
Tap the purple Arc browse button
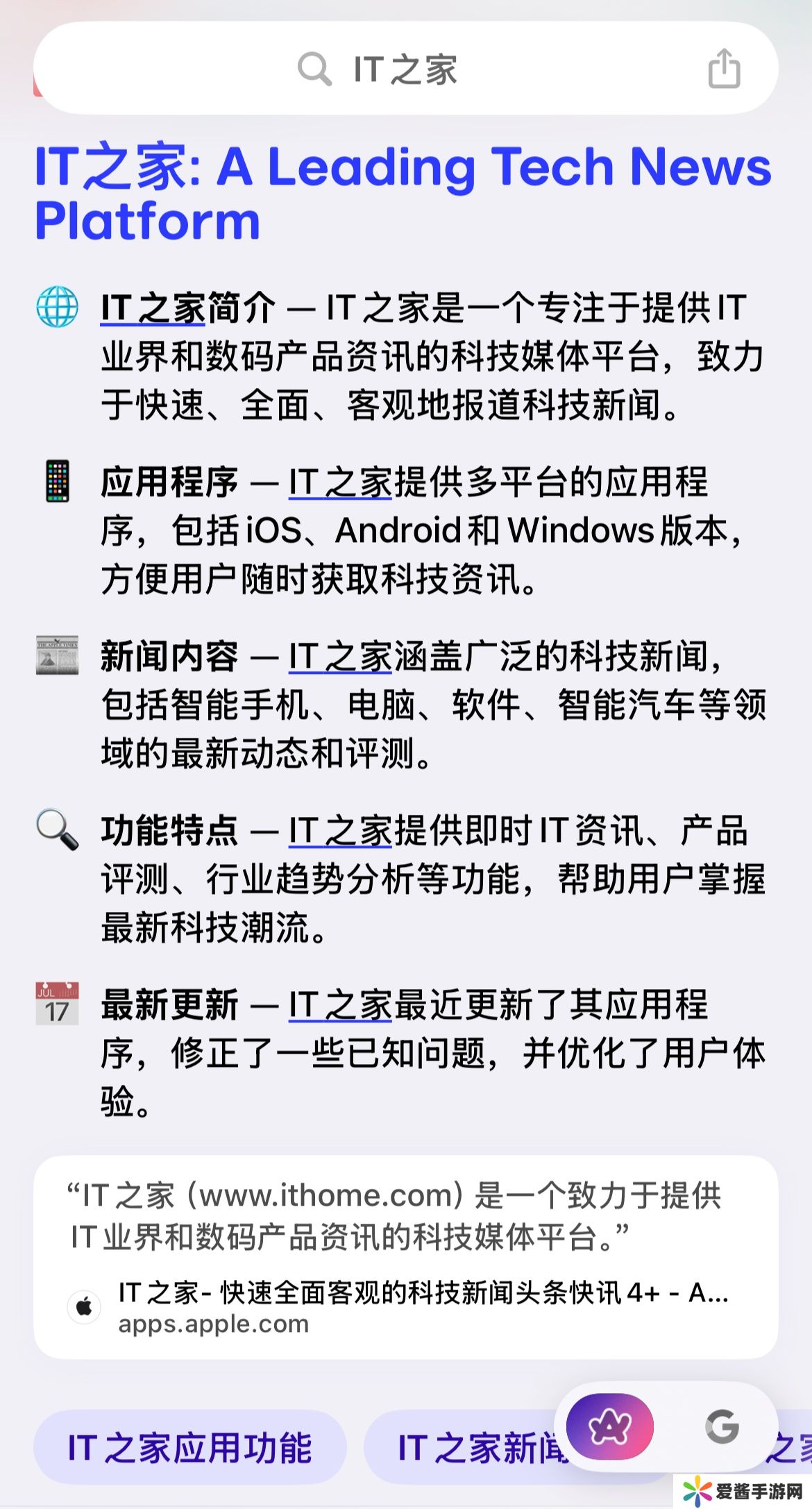coord(610,1427)
